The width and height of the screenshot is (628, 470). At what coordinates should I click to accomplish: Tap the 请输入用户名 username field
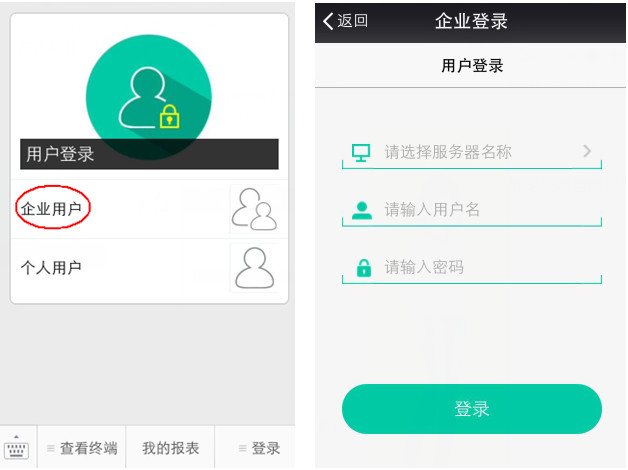coord(472,210)
